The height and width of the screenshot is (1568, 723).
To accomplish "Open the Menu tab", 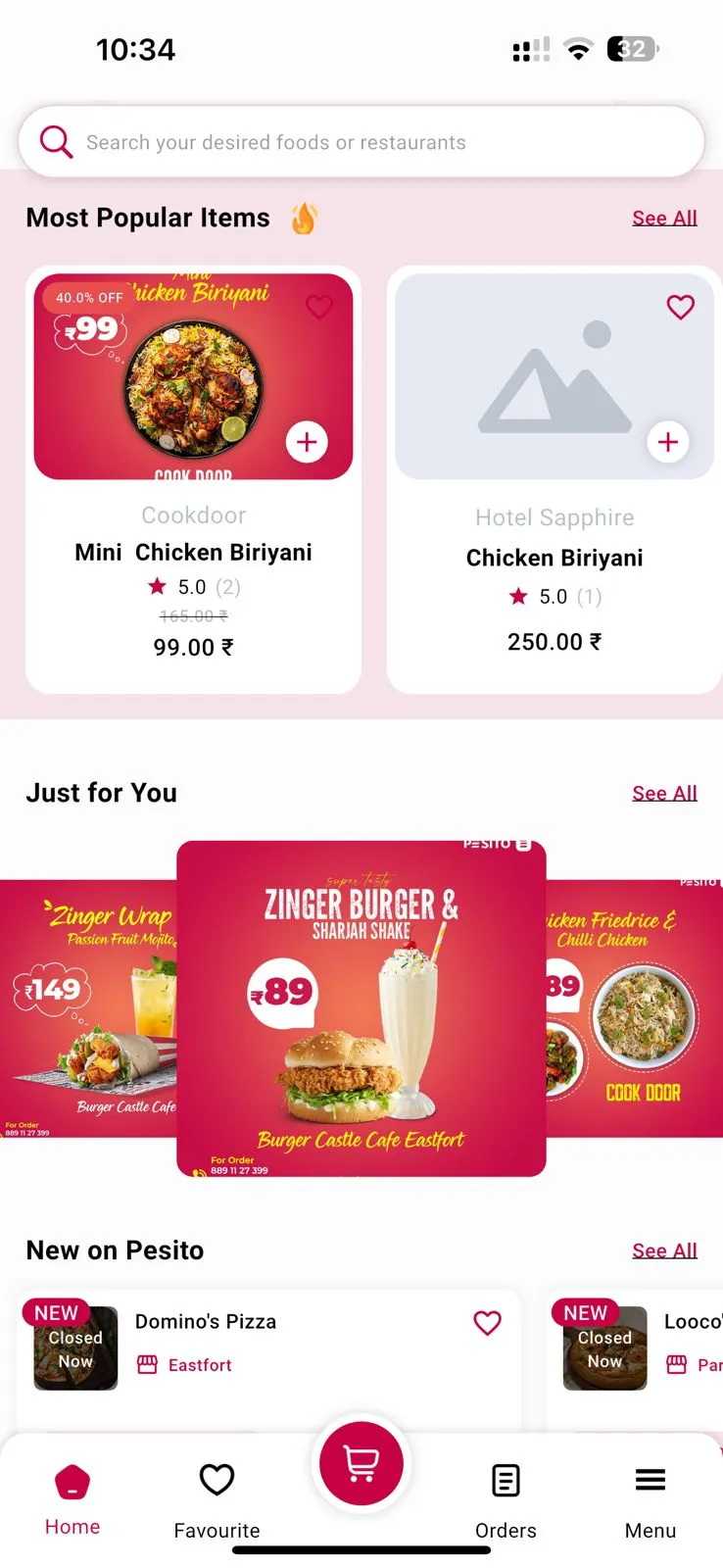I will click(x=651, y=1499).
